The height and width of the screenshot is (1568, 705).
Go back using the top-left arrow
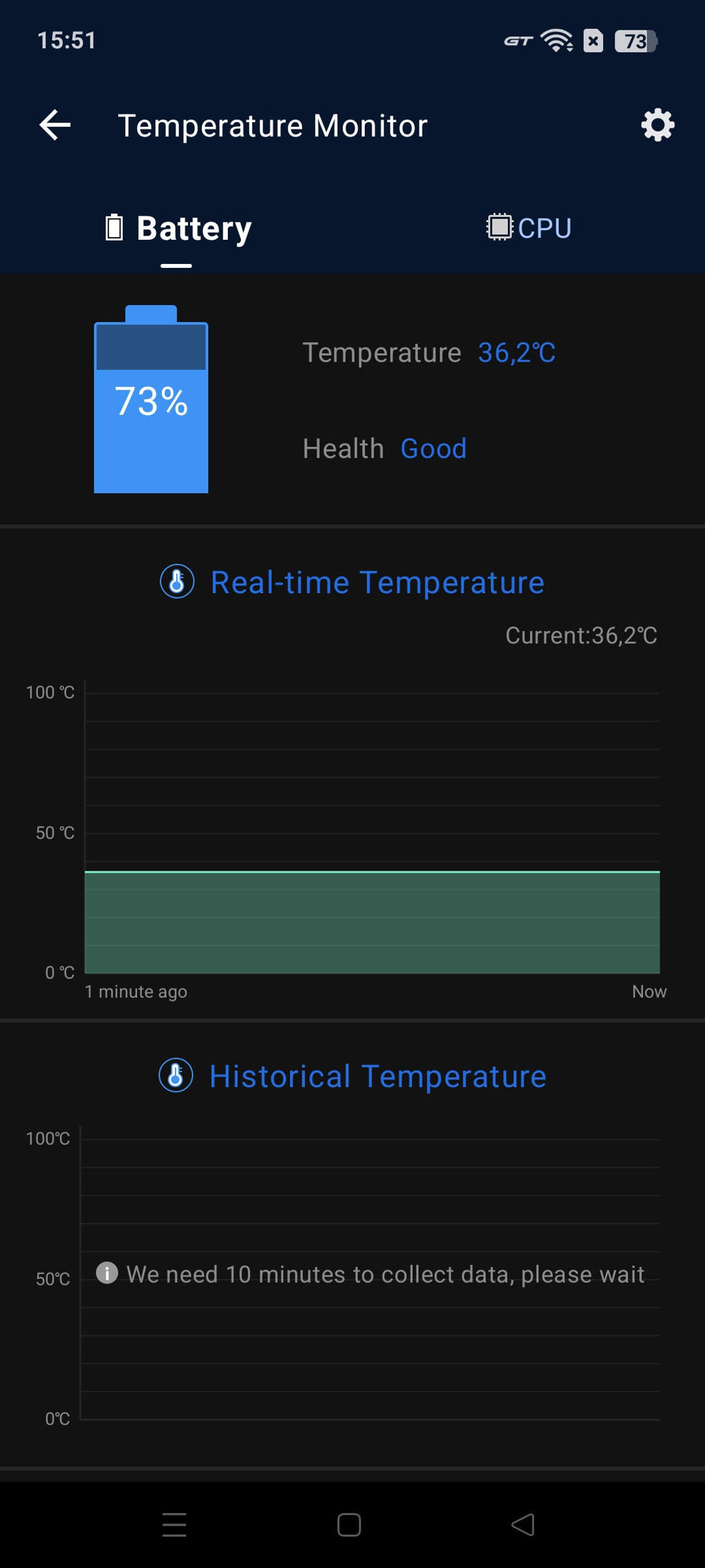(x=55, y=125)
